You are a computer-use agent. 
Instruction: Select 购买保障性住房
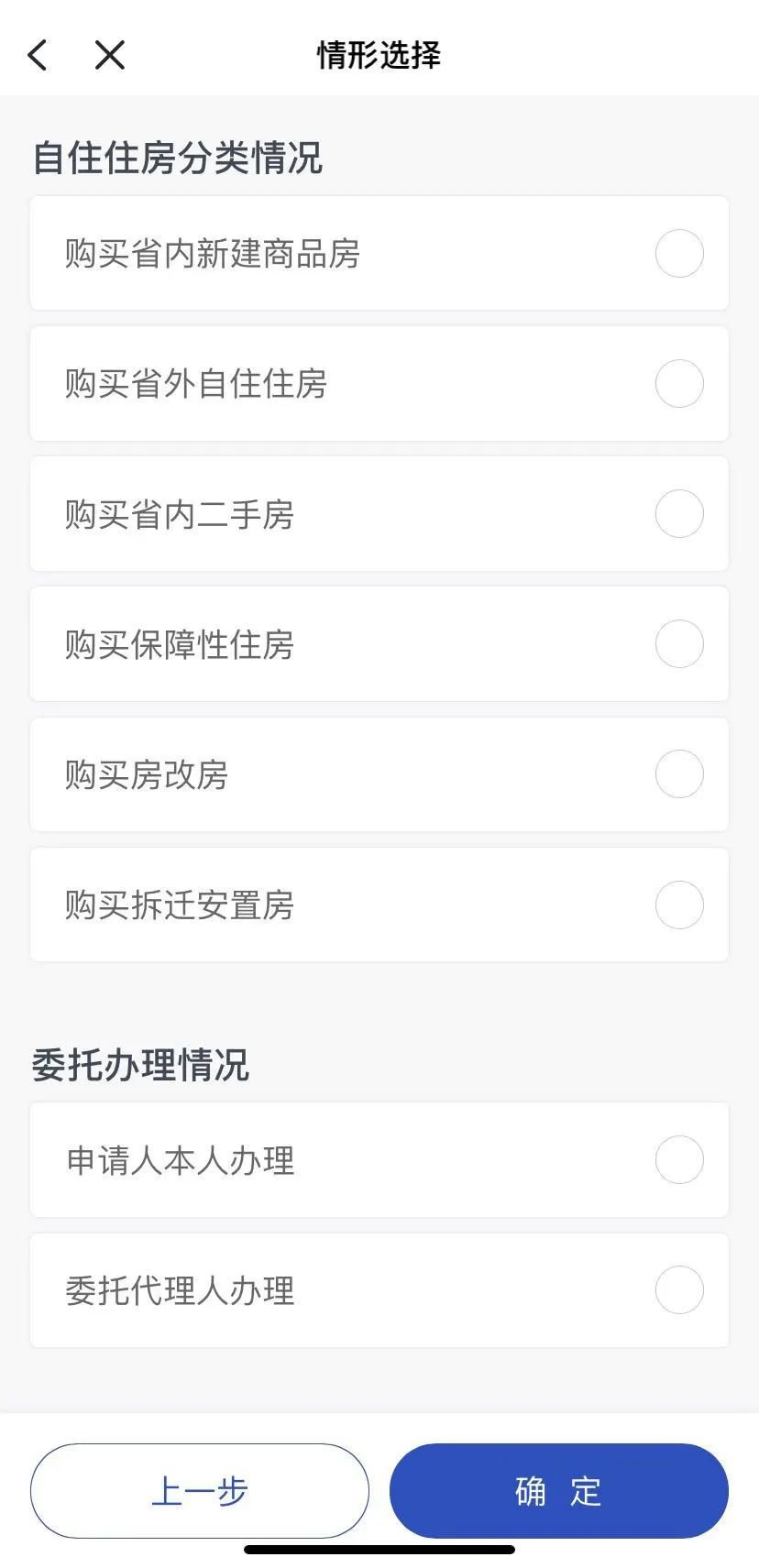(x=379, y=643)
